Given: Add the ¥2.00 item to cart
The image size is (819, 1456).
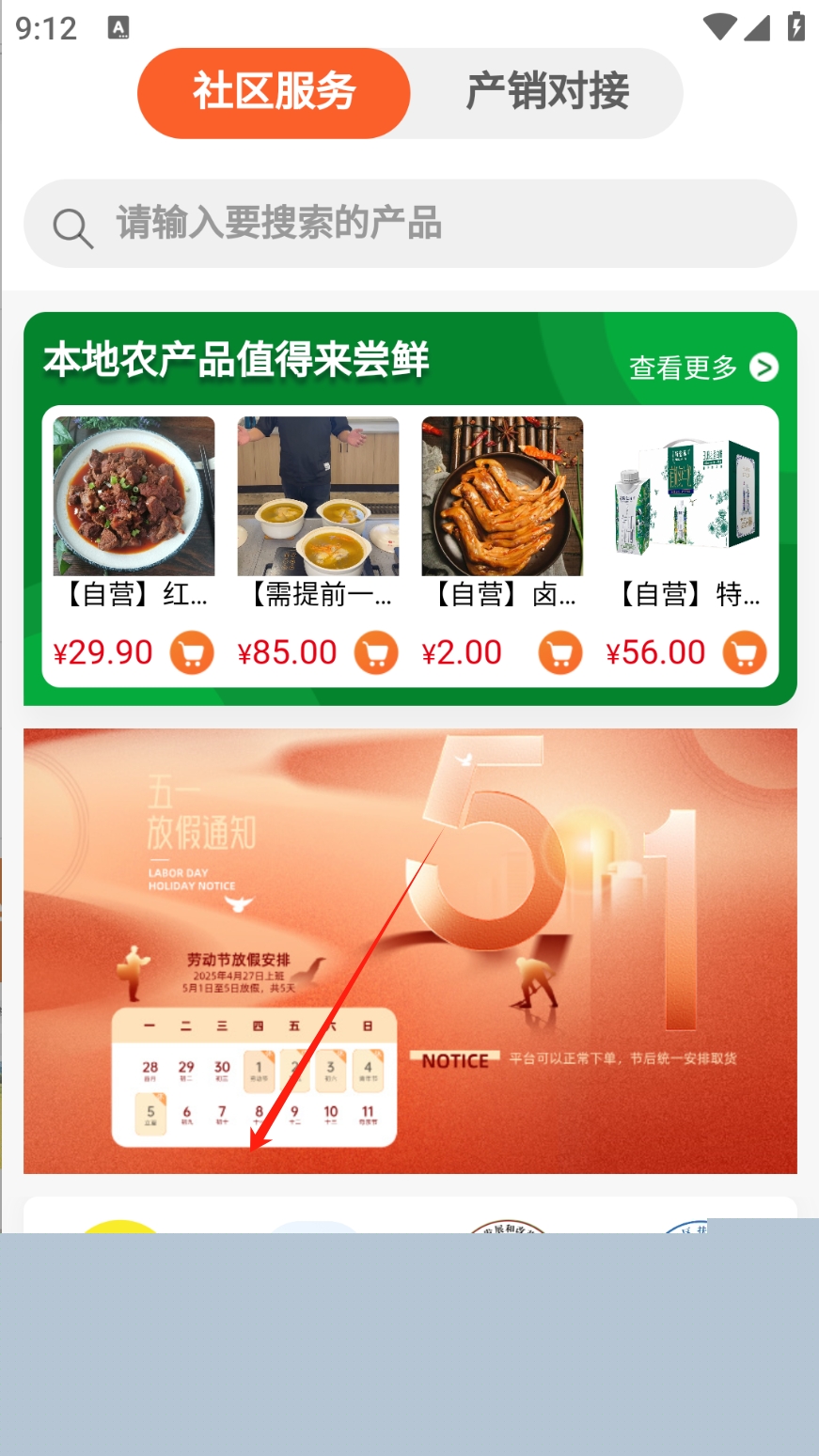Looking at the screenshot, I should pos(560,652).
